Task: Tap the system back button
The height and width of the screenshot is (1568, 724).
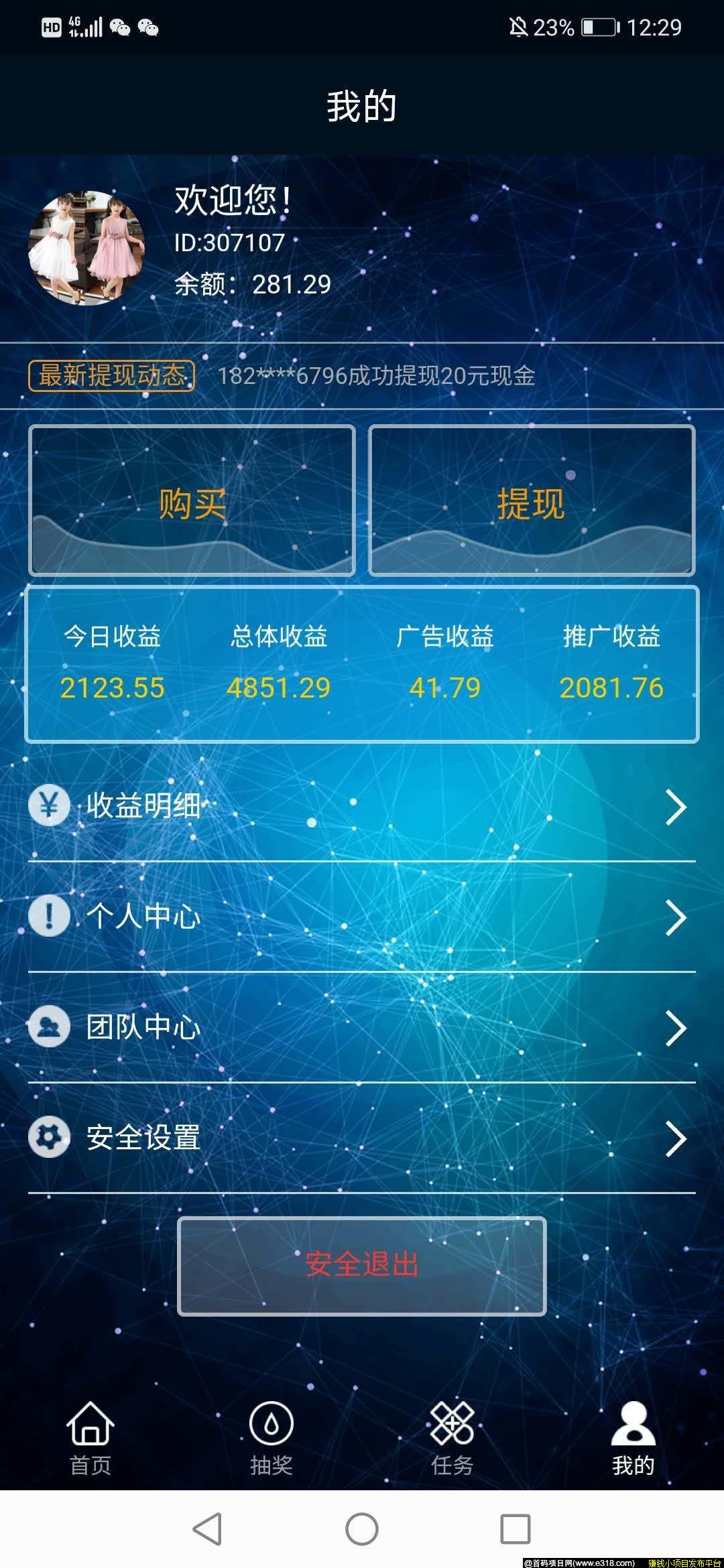Action: tap(207, 1528)
